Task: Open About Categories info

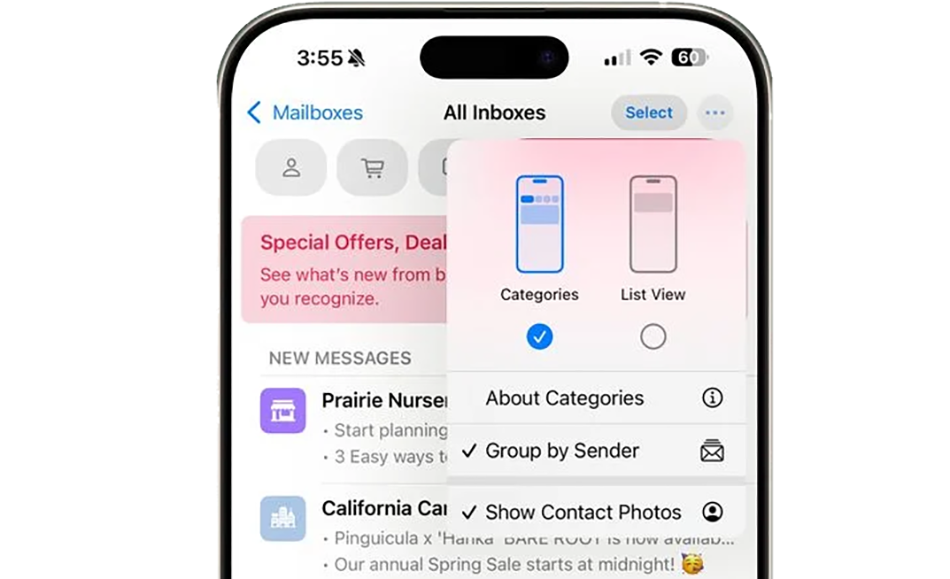Action: 596,398
